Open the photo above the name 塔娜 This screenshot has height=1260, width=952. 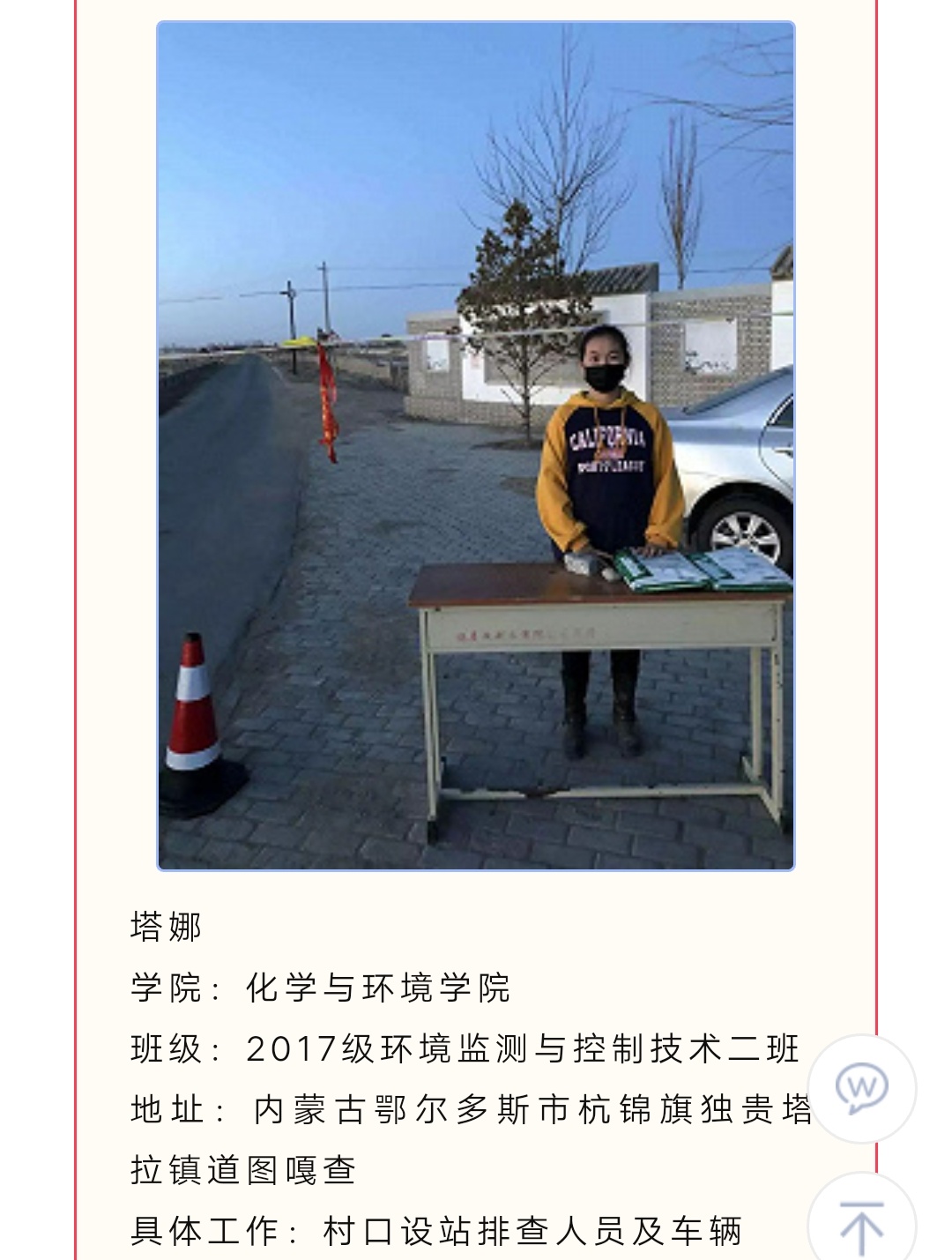(x=476, y=445)
